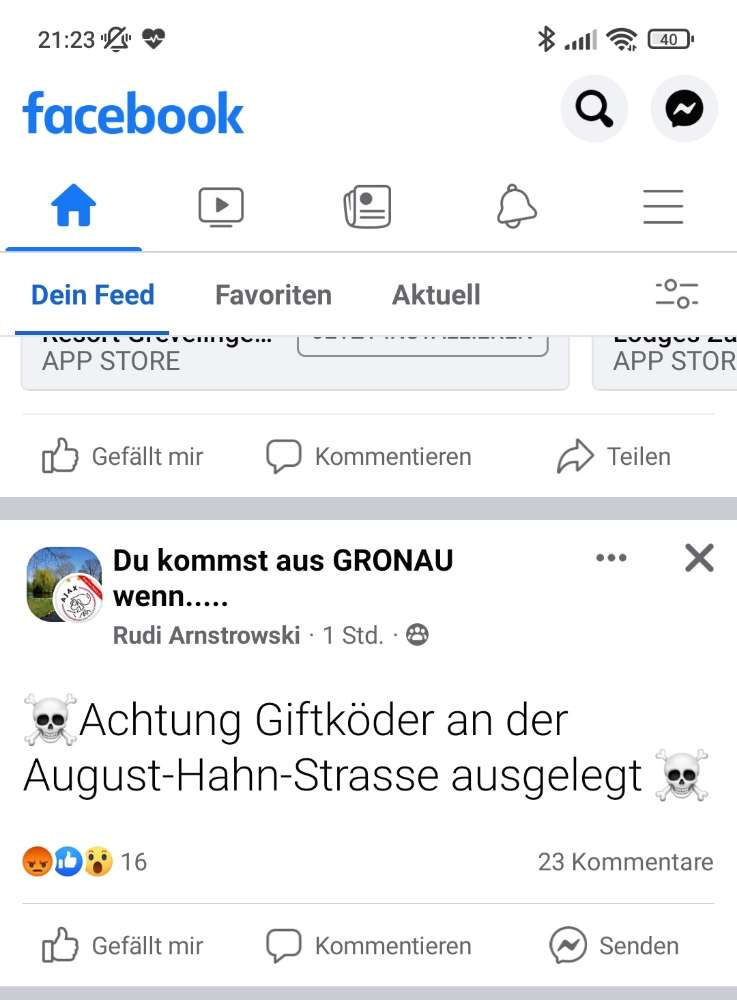Viewport: 737px width, 1000px height.
Task: Open the Video (Watch) section
Action: [221, 206]
